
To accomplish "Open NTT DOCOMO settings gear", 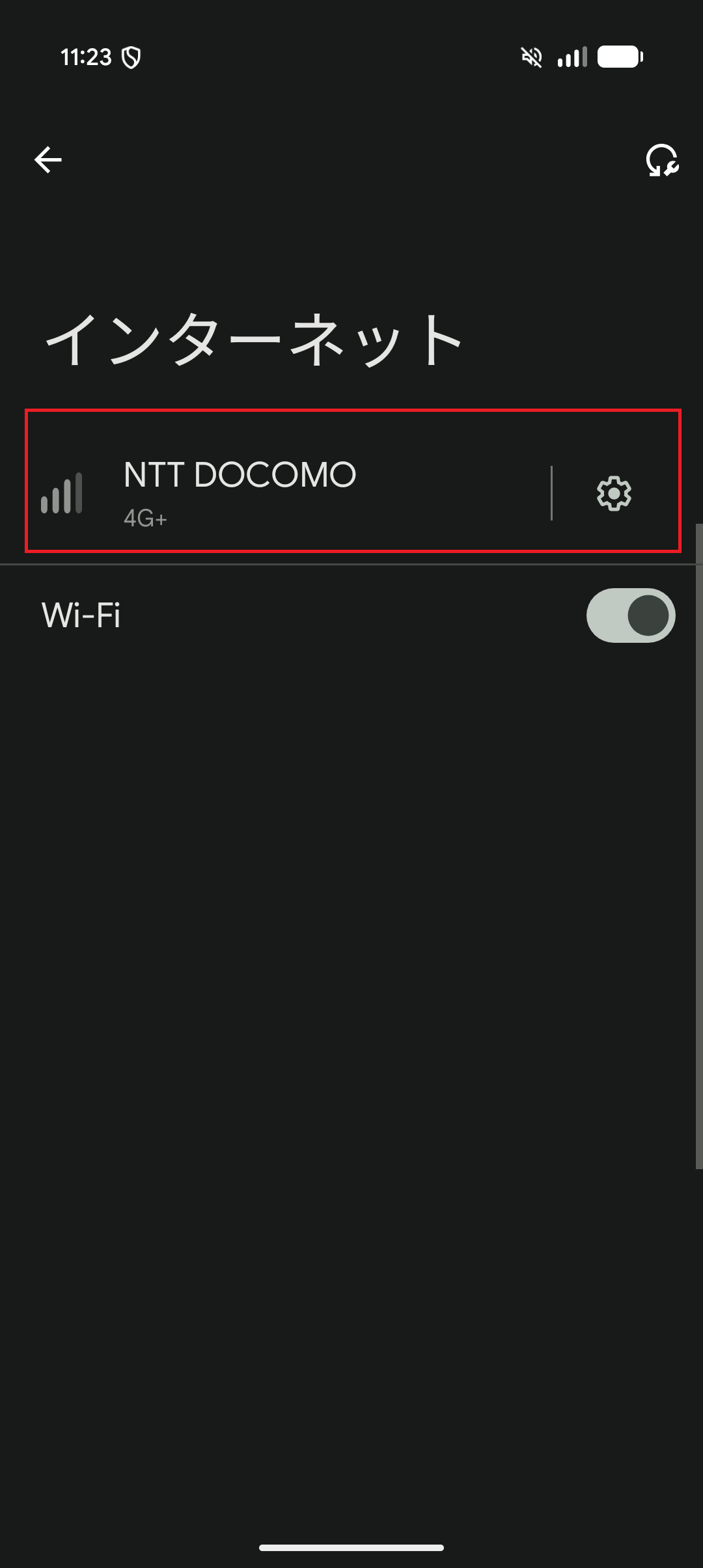I will pyautogui.click(x=614, y=494).
